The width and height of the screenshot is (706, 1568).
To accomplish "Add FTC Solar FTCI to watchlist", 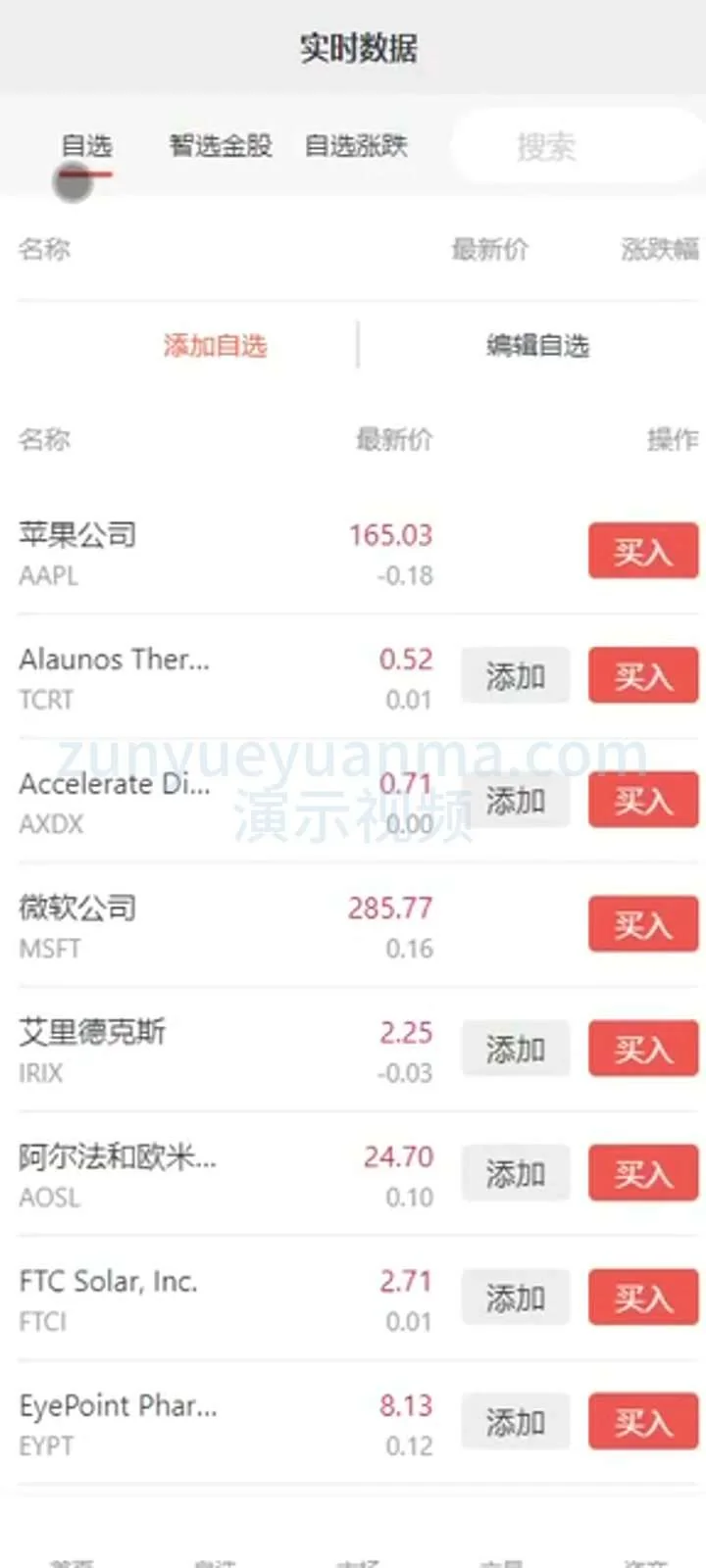I will pyautogui.click(x=515, y=1298).
